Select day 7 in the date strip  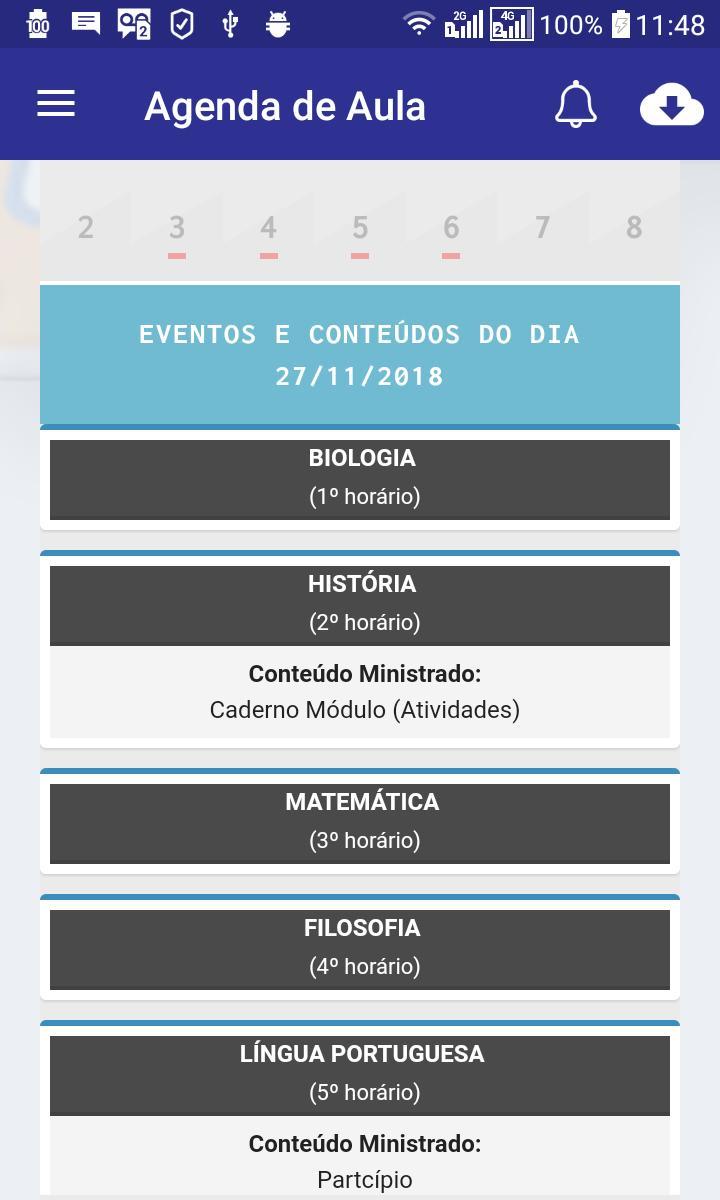[542, 228]
